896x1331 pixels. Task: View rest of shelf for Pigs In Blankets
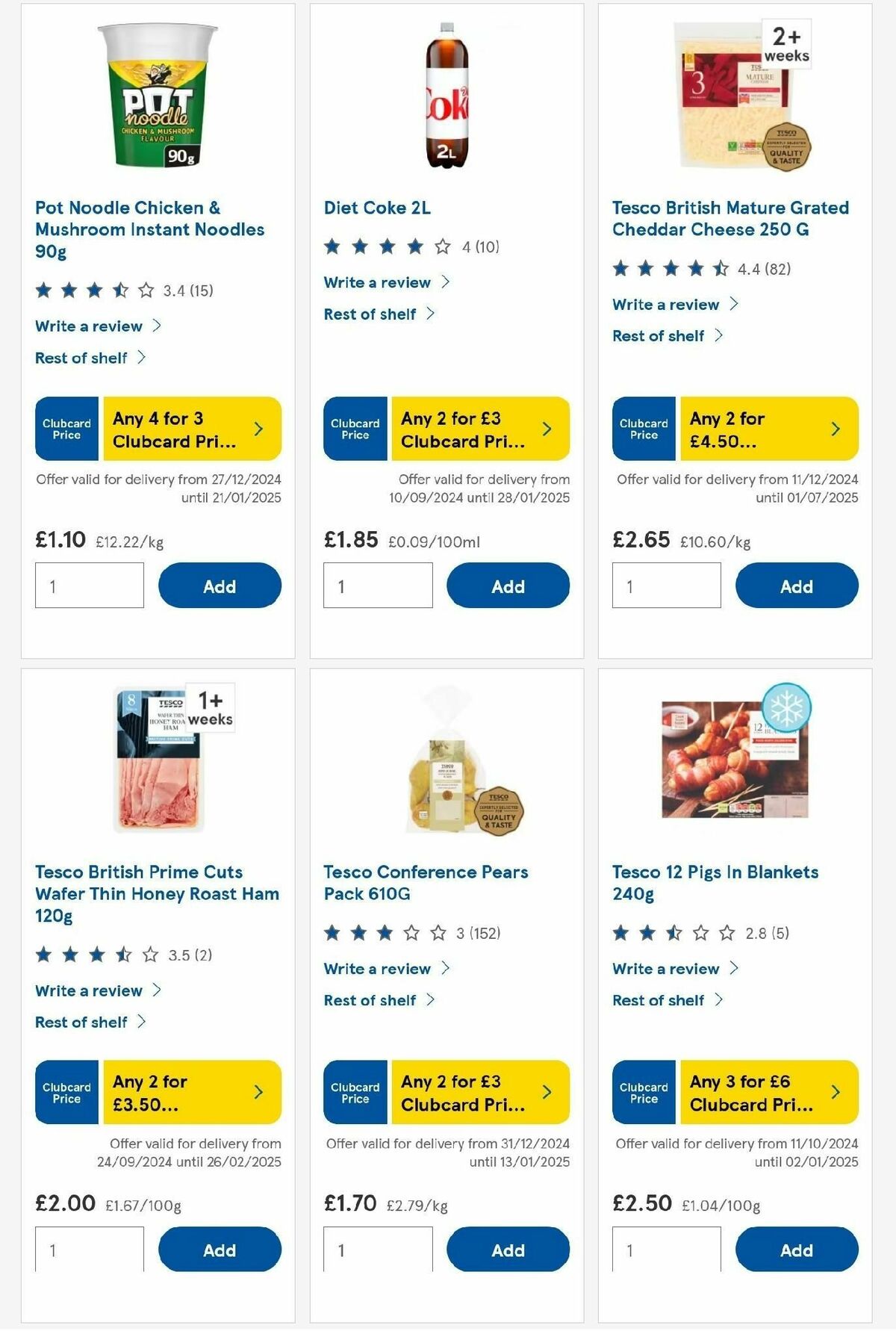point(659,999)
